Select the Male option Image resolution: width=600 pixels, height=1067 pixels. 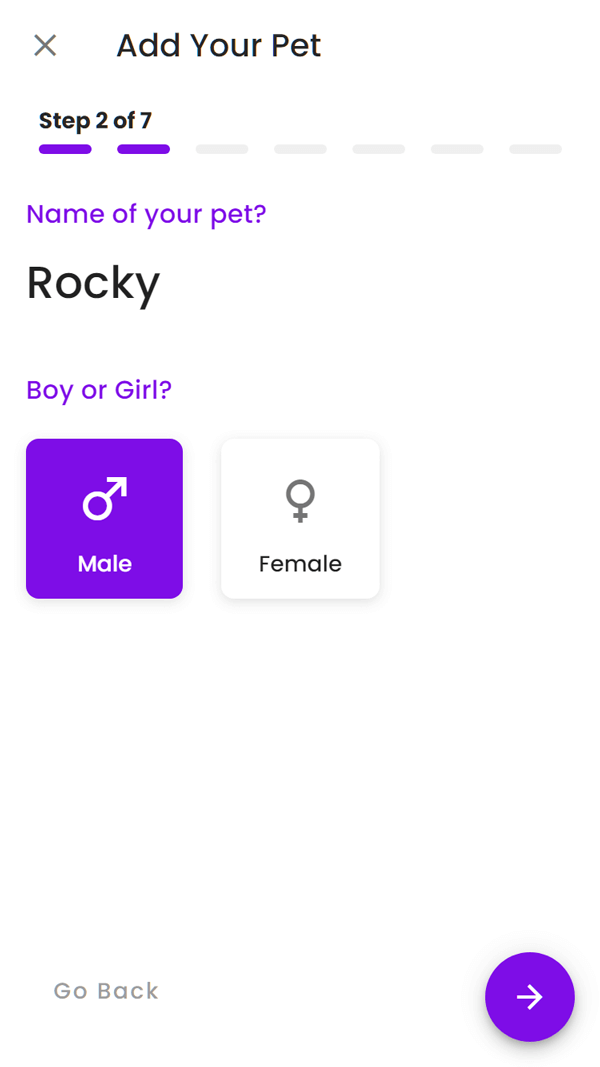click(104, 519)
